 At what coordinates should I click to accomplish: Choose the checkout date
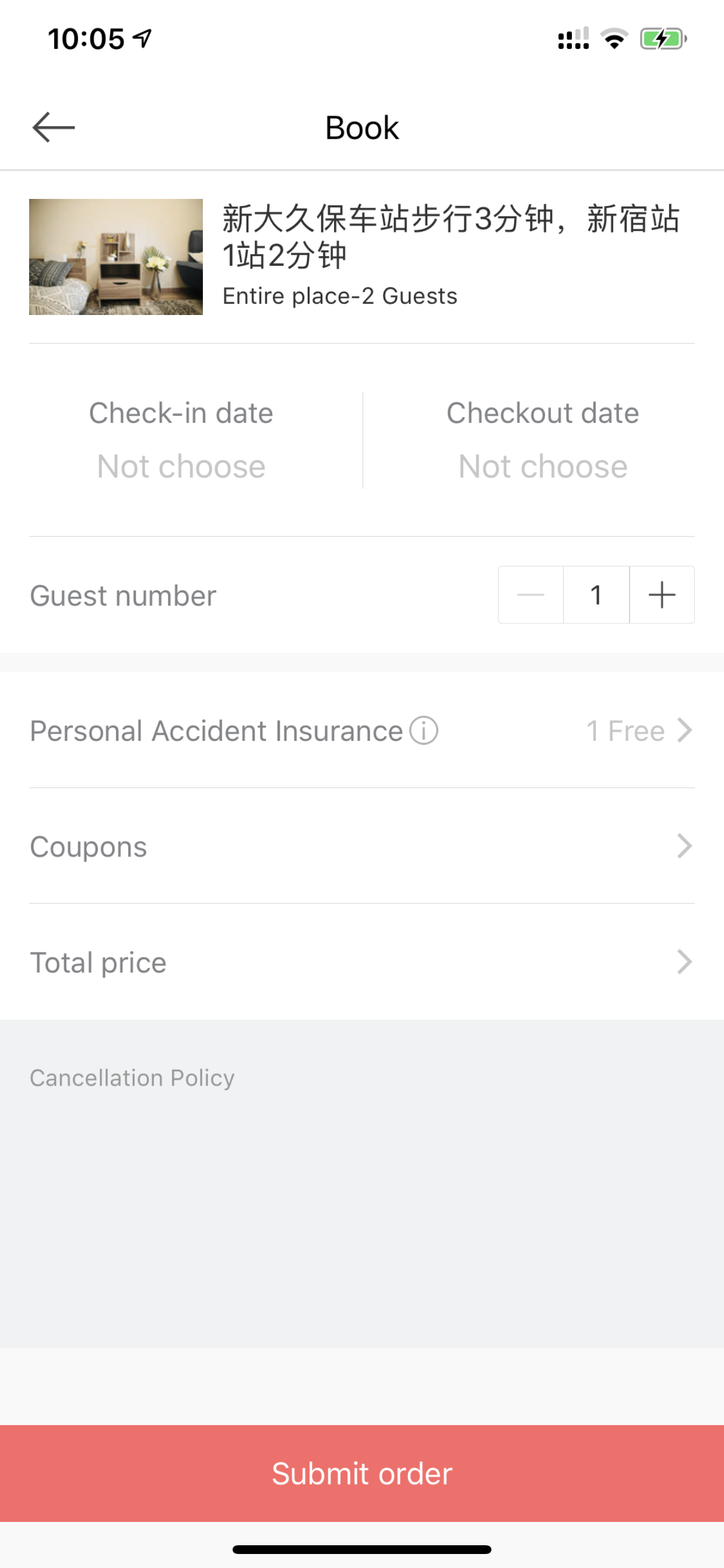pyautogui.click(x=543, y=440)
